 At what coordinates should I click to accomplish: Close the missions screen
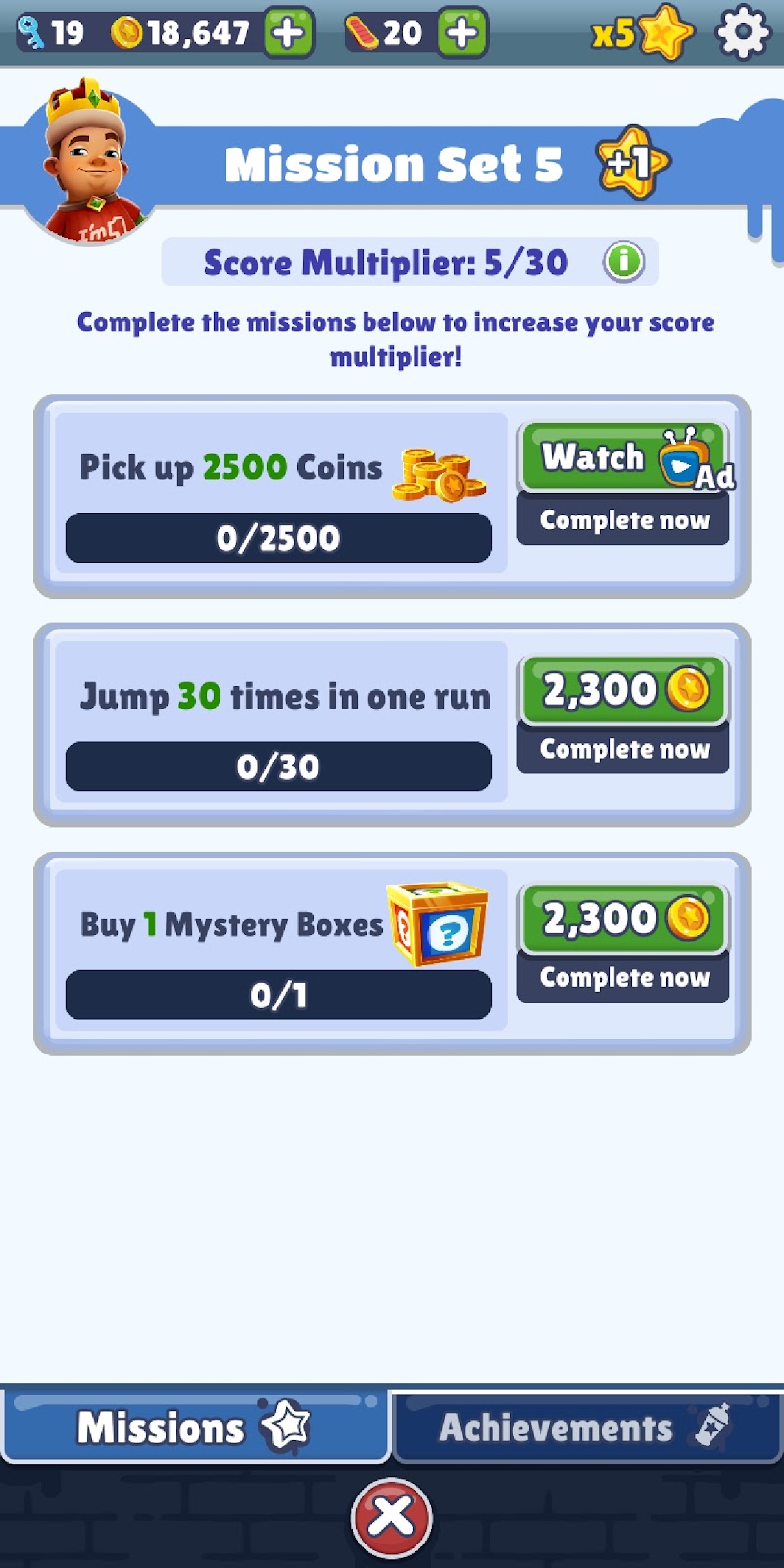391,1517
